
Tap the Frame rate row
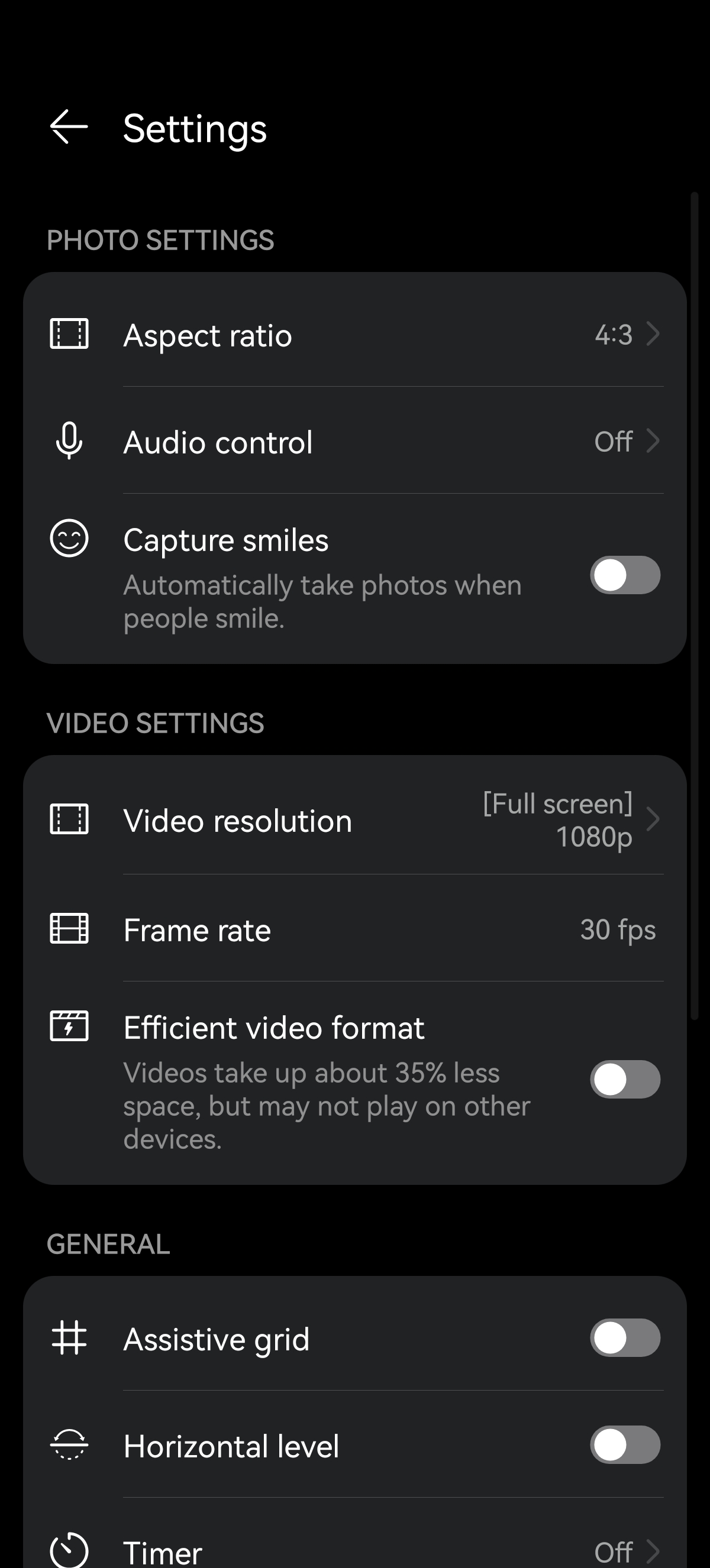coord(354,929)
